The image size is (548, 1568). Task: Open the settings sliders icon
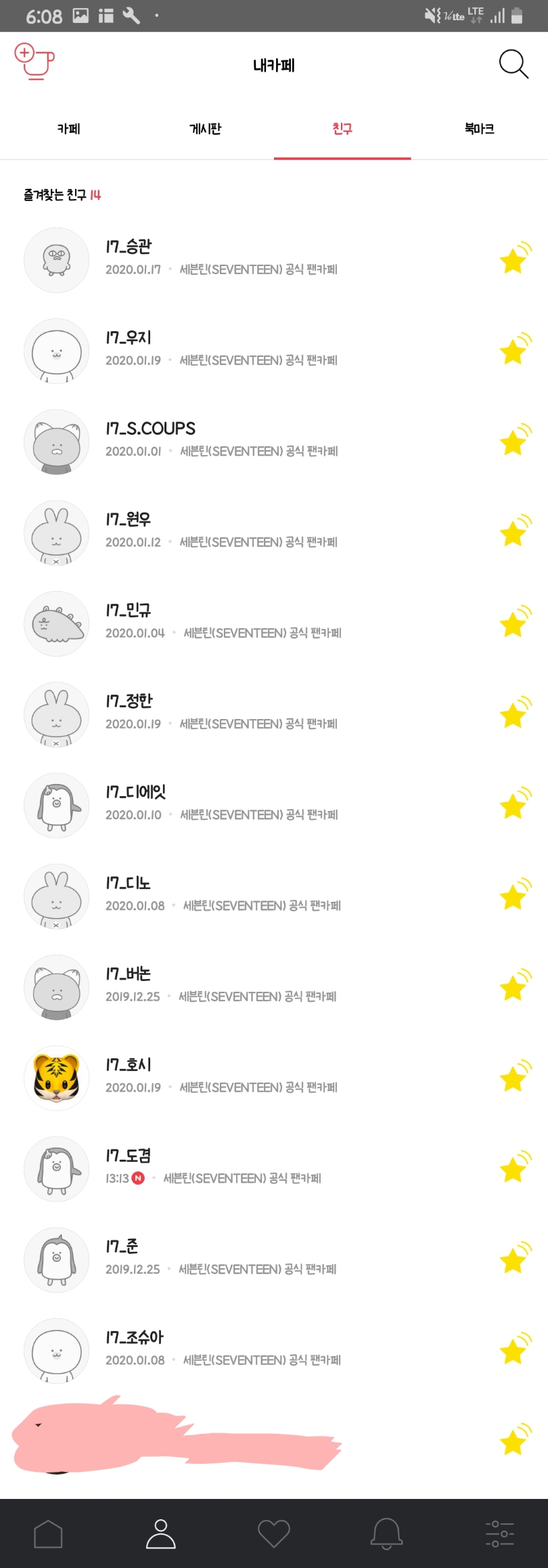tap(499, 1533)
